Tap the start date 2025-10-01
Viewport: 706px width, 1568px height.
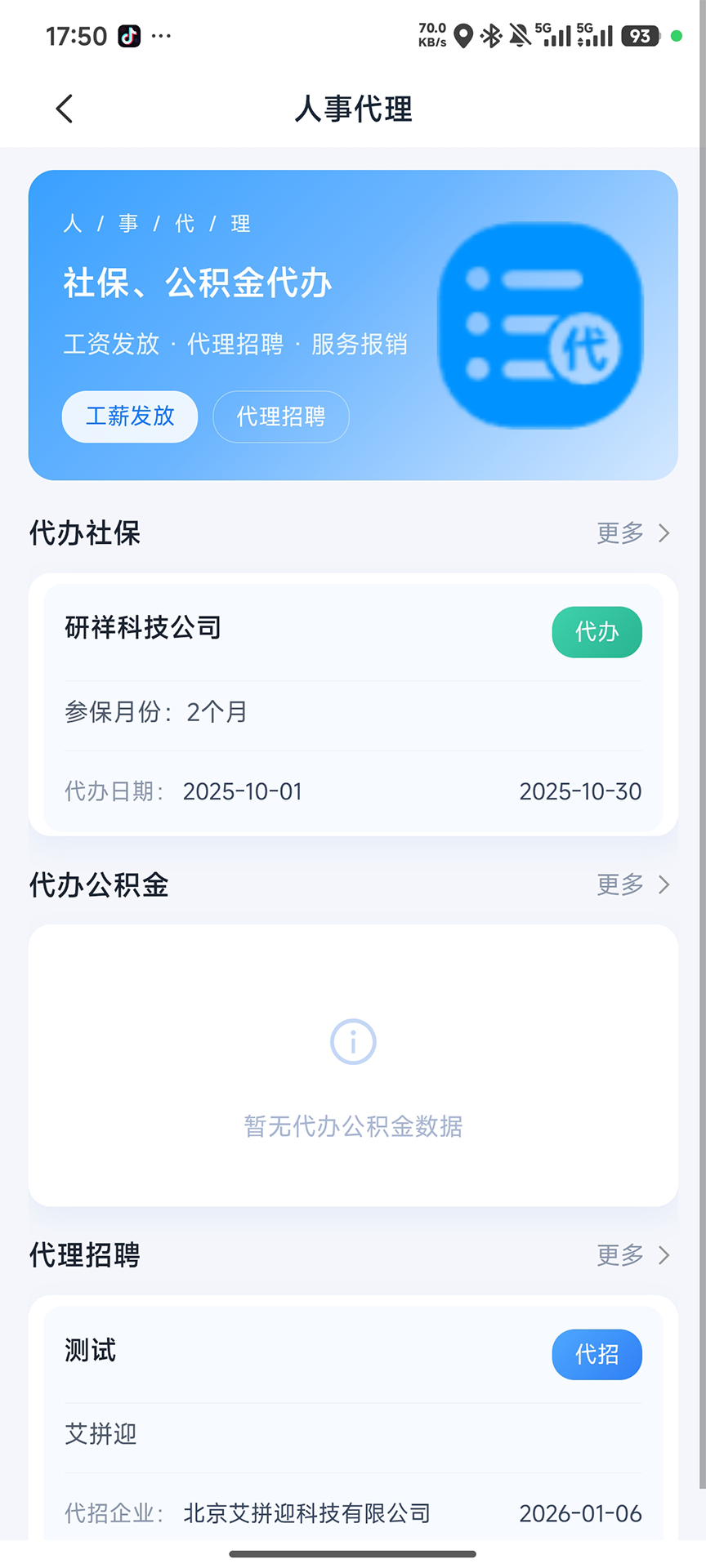[x=242, y=791]
